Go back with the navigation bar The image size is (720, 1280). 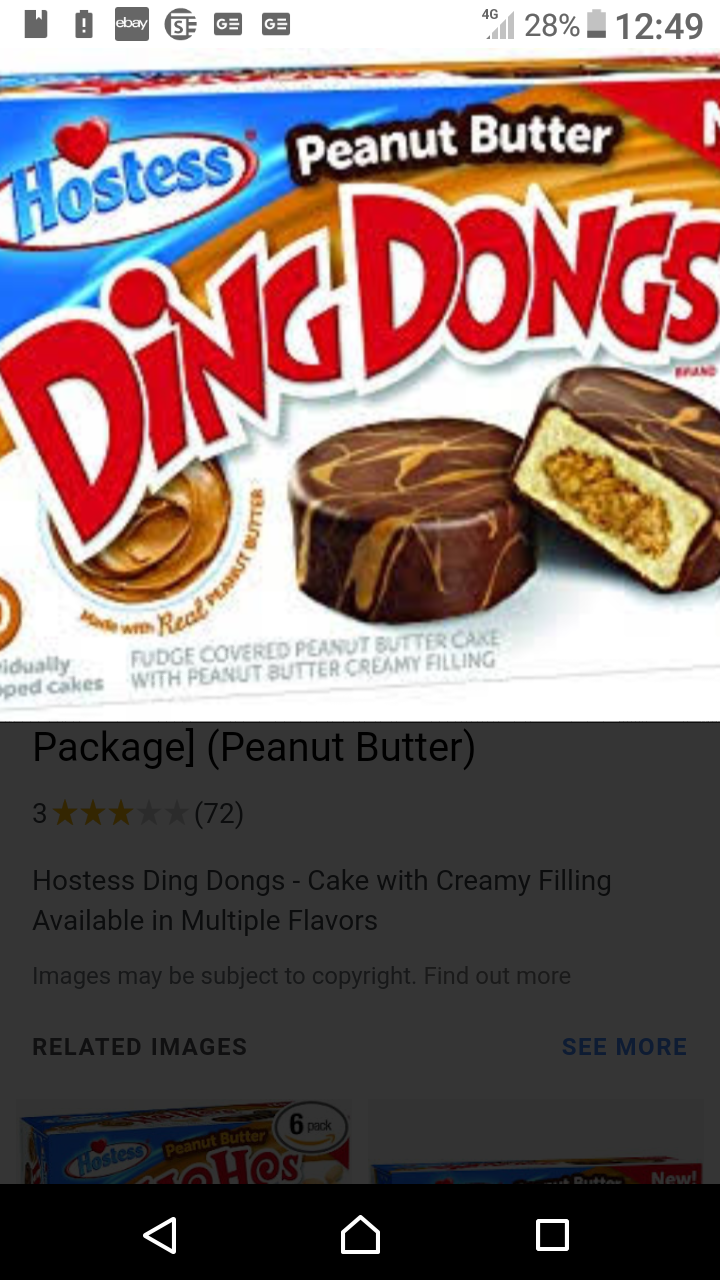(161, 1235)
